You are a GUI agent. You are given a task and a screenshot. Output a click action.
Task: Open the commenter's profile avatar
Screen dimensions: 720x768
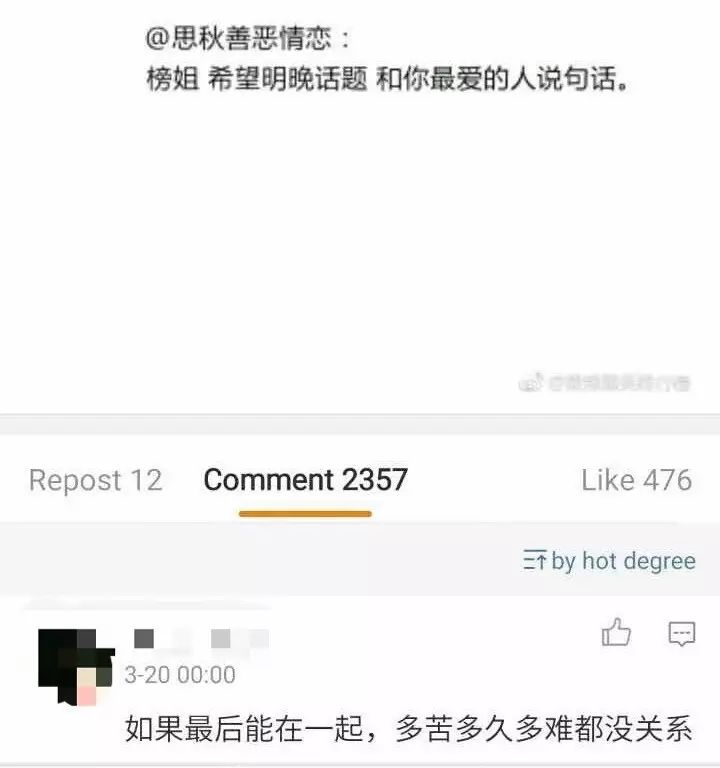point(74,663)
